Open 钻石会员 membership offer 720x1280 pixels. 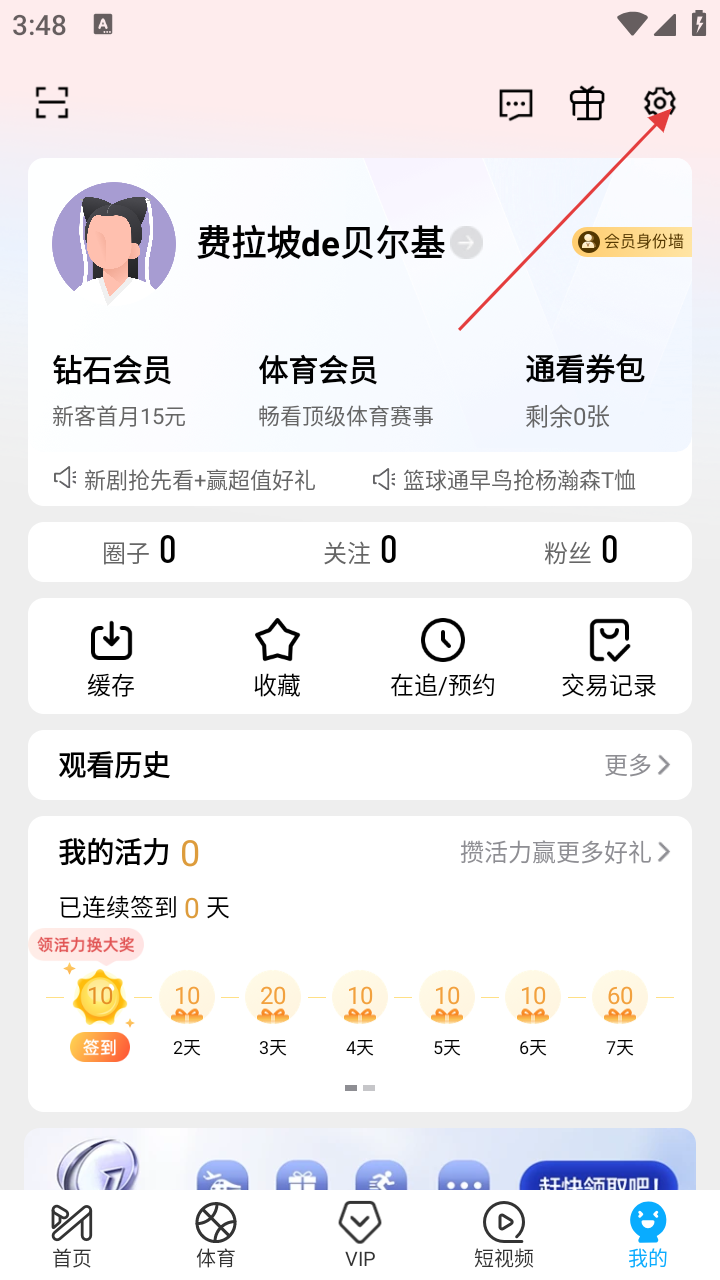pos(118,387)
